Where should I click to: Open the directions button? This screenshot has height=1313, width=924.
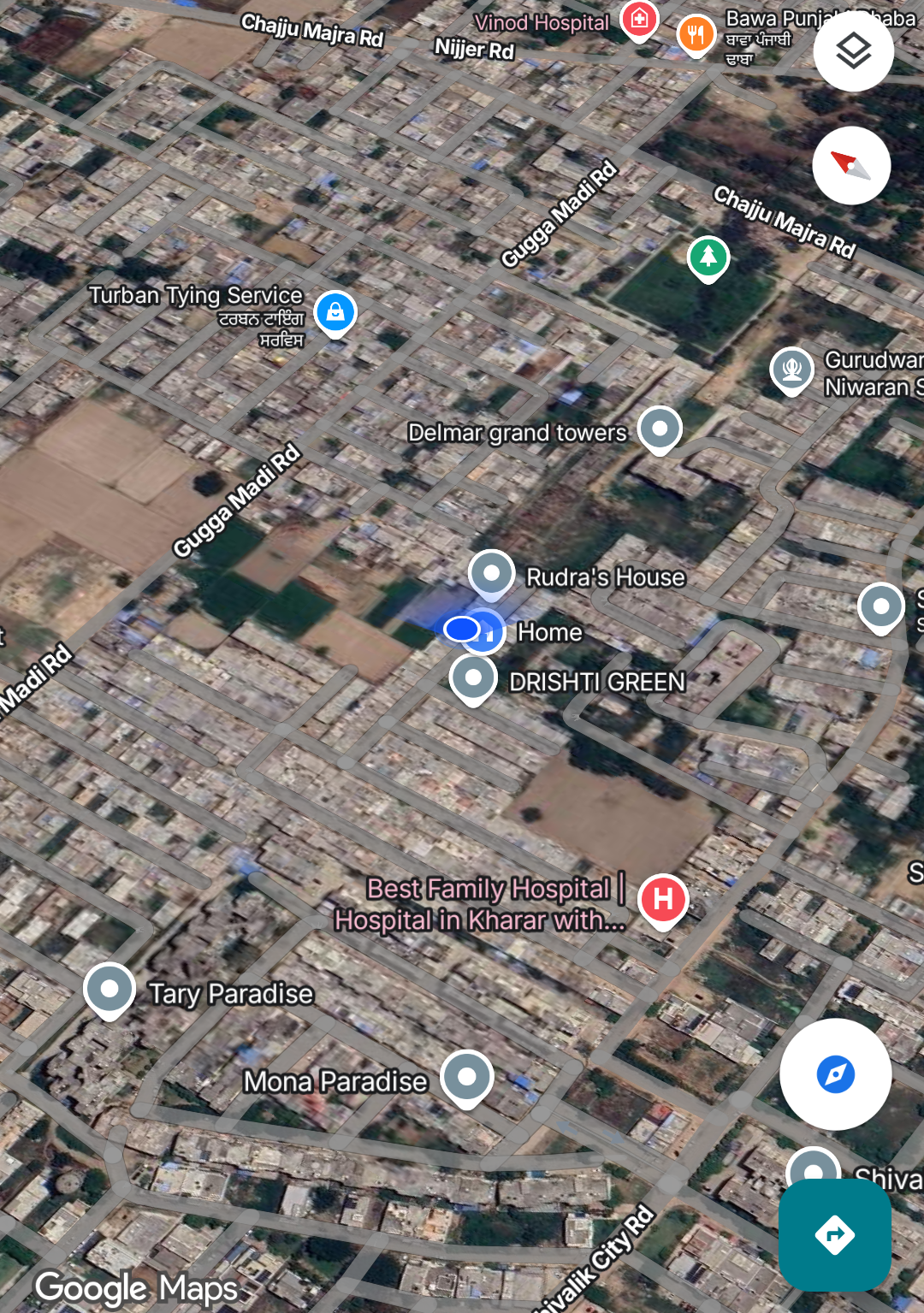(835, 1234)
